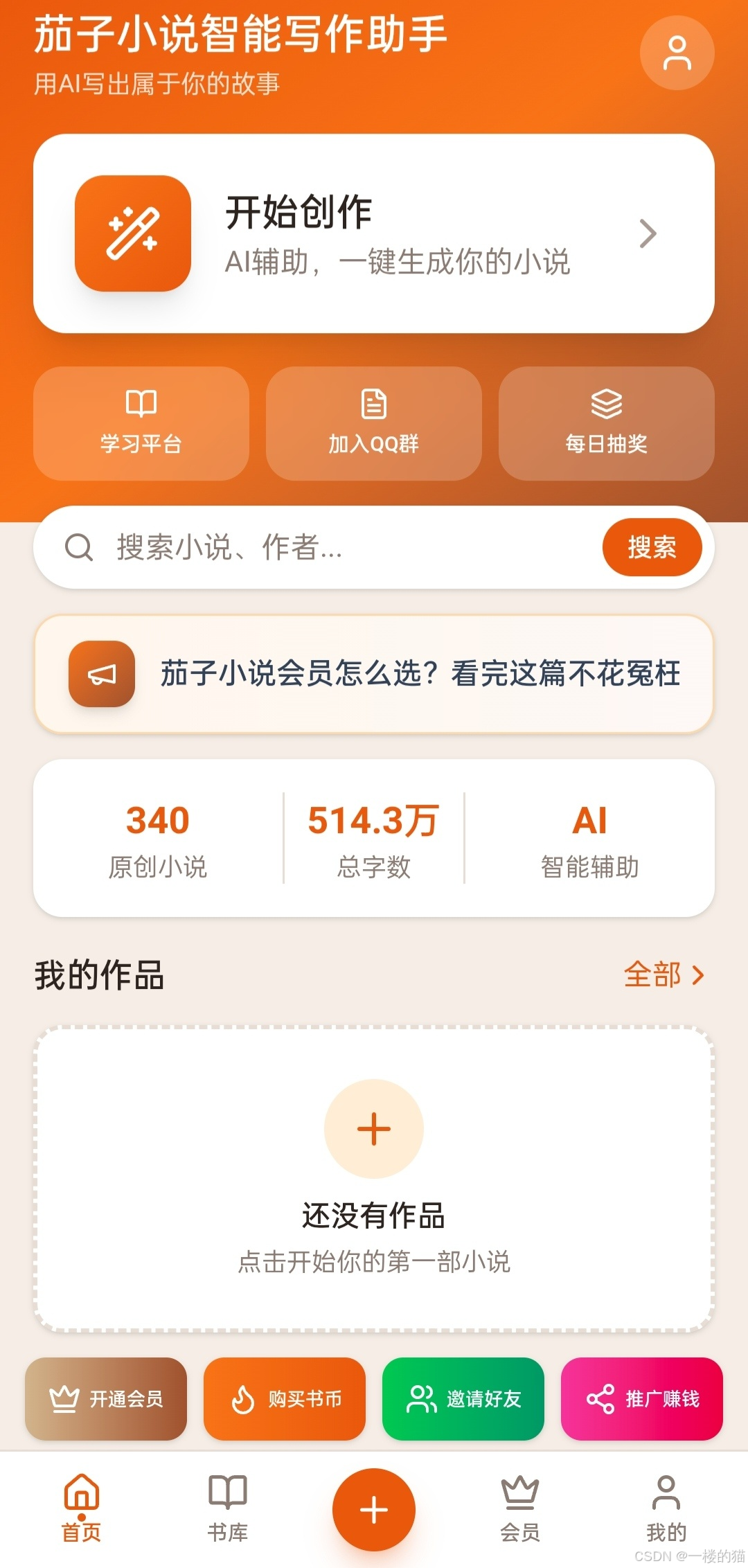
Task: Switch to the 会员 tab
Action: tap(520, 1508)
